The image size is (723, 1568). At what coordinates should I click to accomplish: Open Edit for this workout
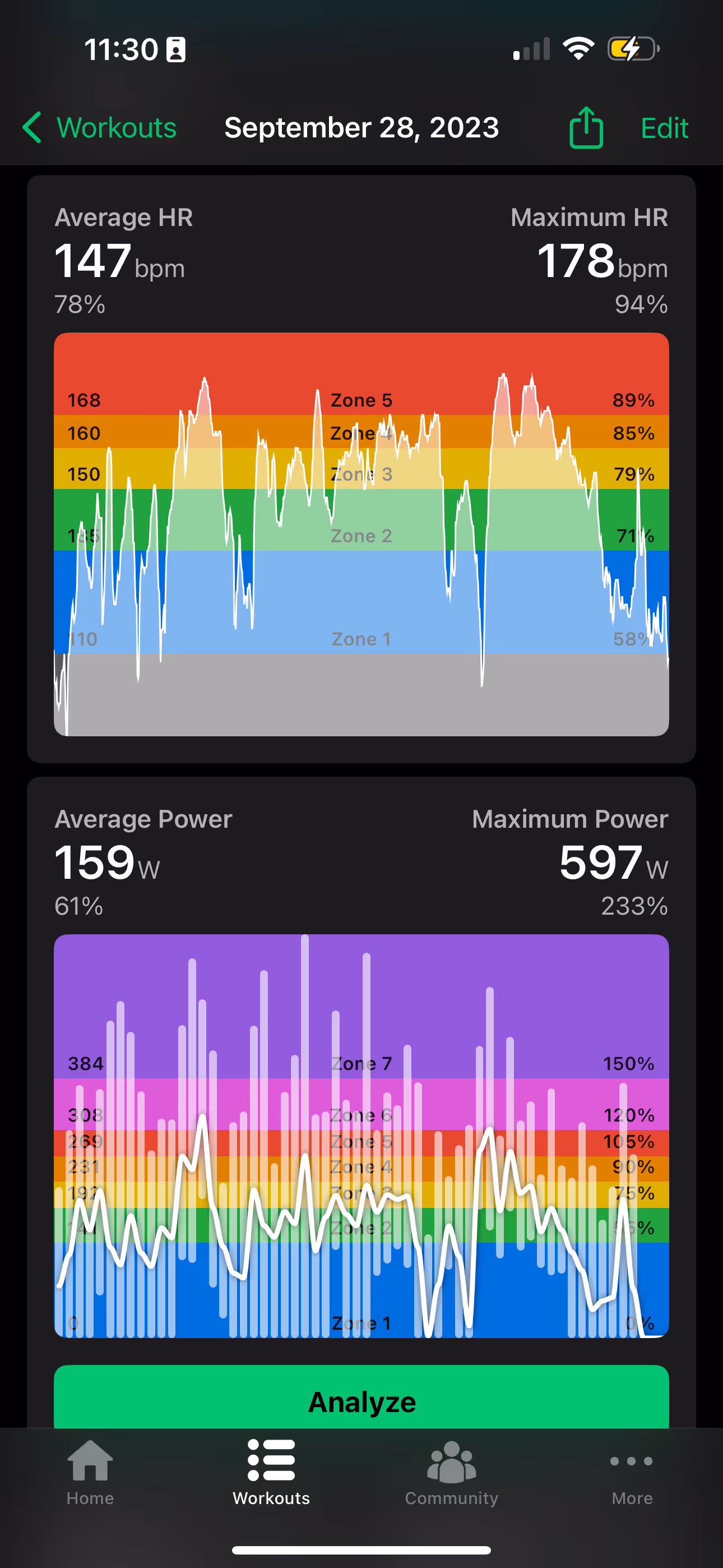[x=664, y=127]
